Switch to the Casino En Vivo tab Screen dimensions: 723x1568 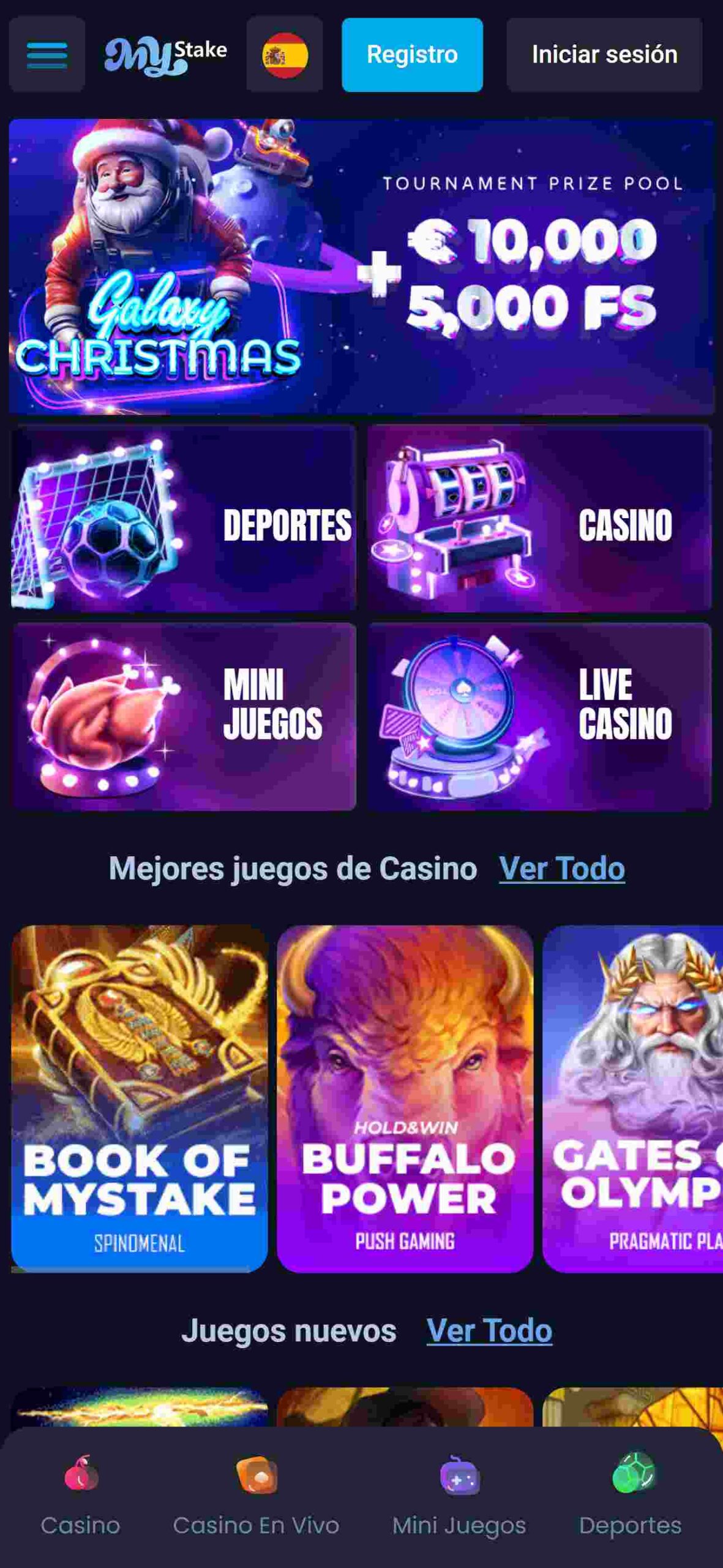[x=256, y=1494]
